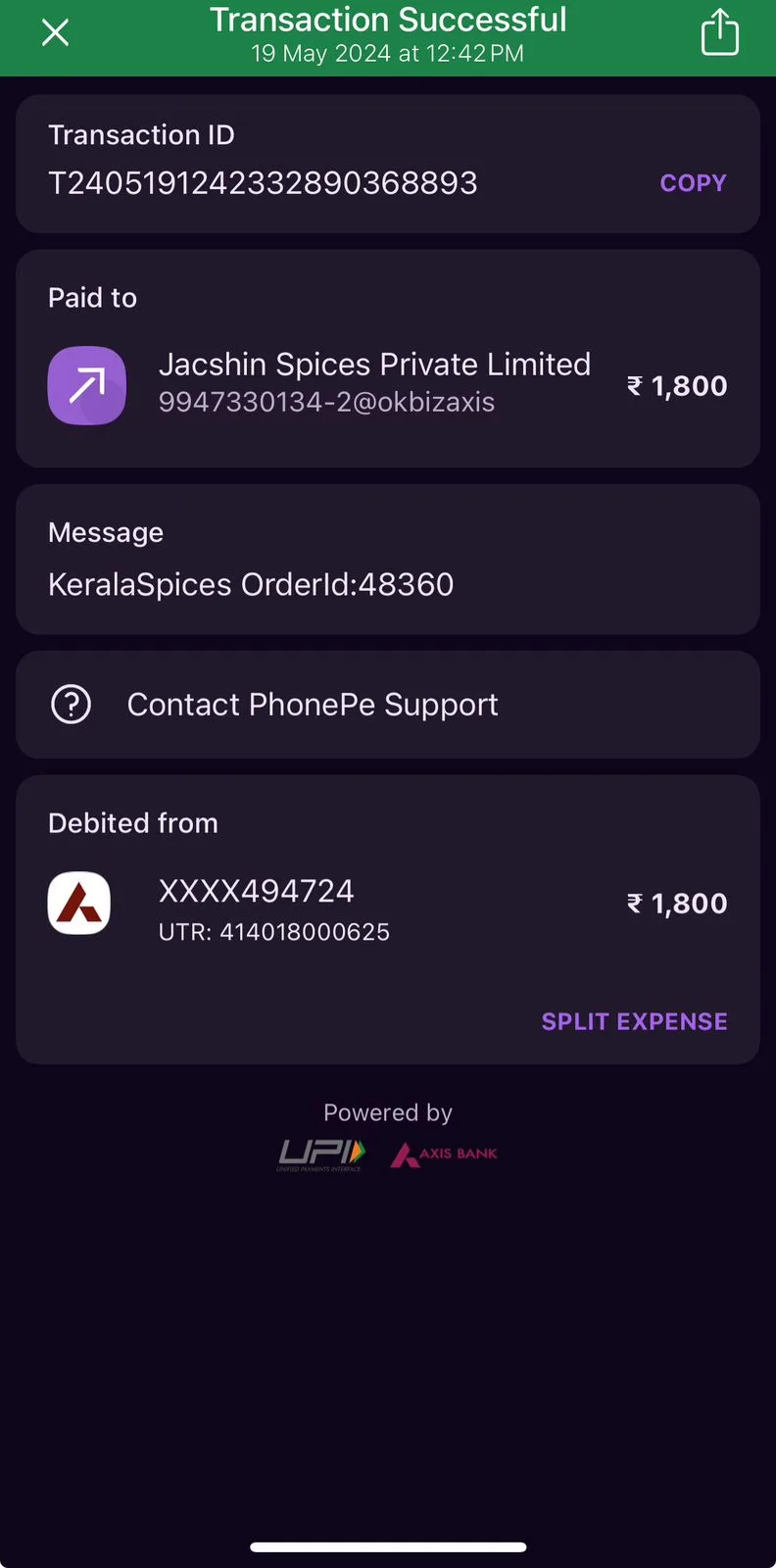This screenshot has height=1568, width=776.
Task: Copy the transaction ID
Action: [693, 183]
